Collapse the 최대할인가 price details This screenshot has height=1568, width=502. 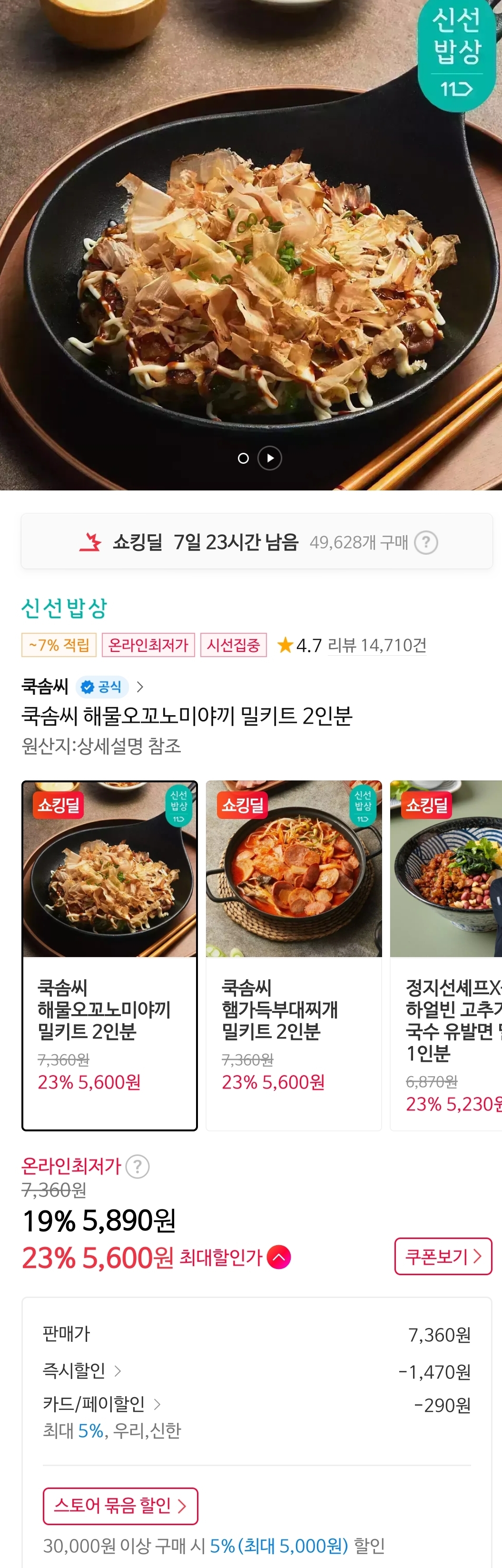pos(279,1257)
